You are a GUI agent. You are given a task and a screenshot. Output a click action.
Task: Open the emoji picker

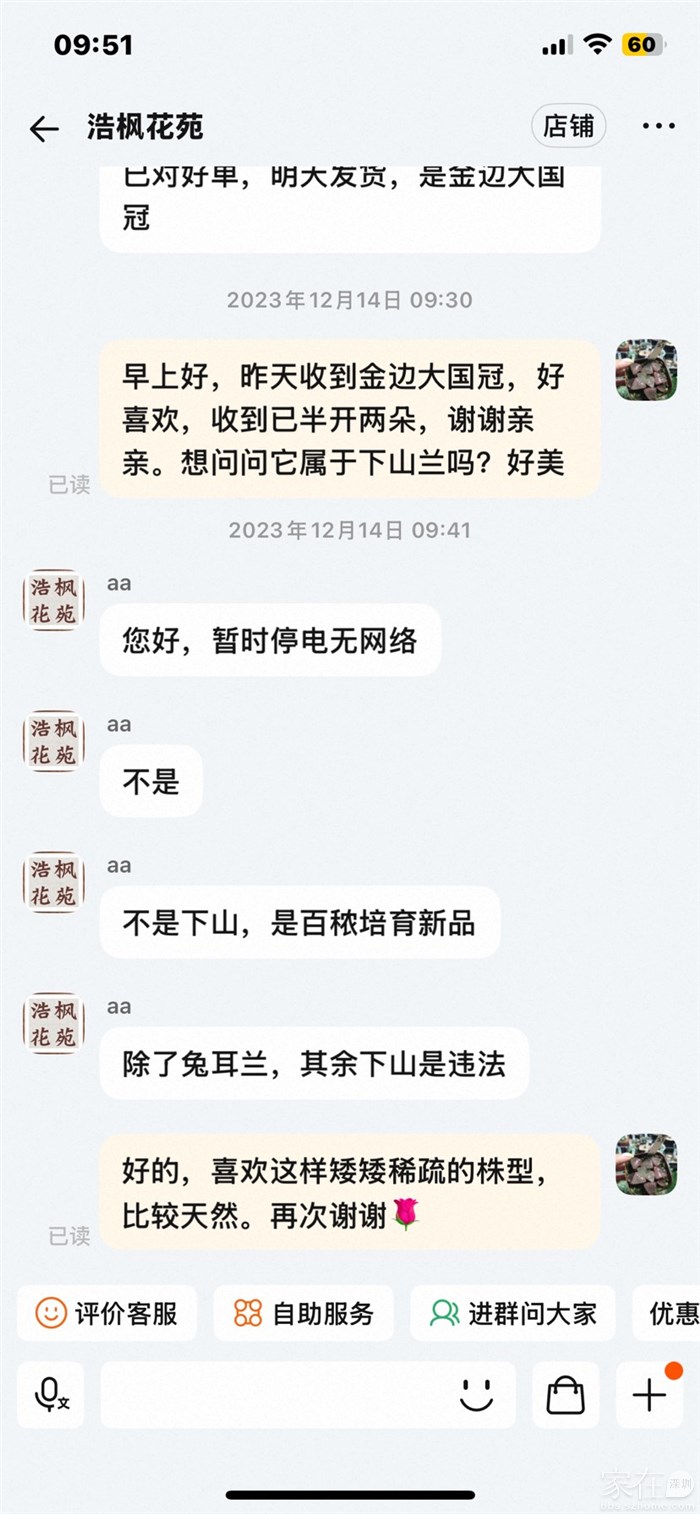tap(476, 1394)
